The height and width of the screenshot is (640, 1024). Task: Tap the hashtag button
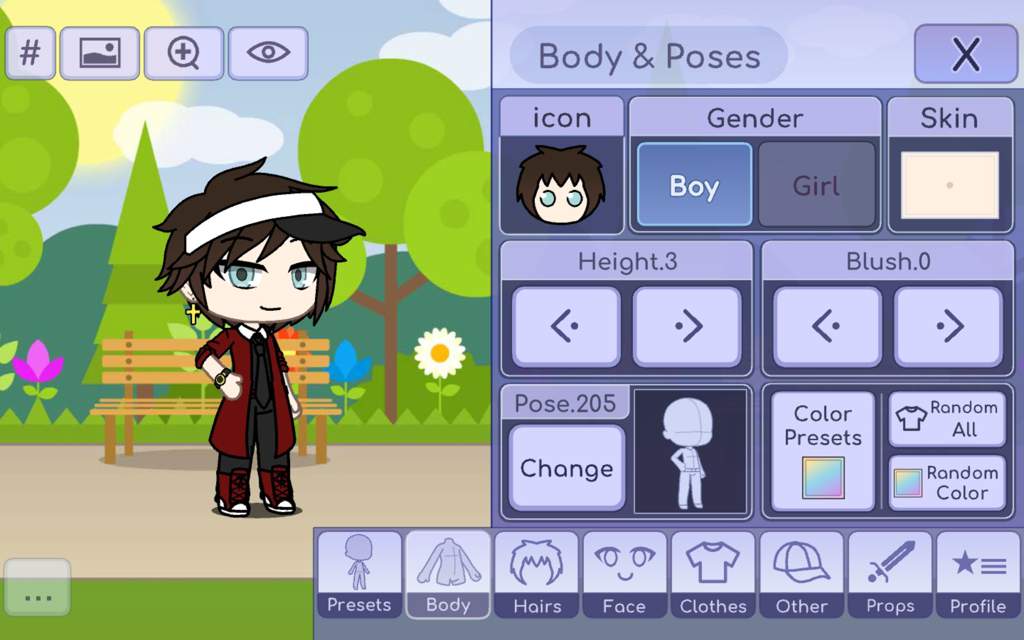coord(31,53)
